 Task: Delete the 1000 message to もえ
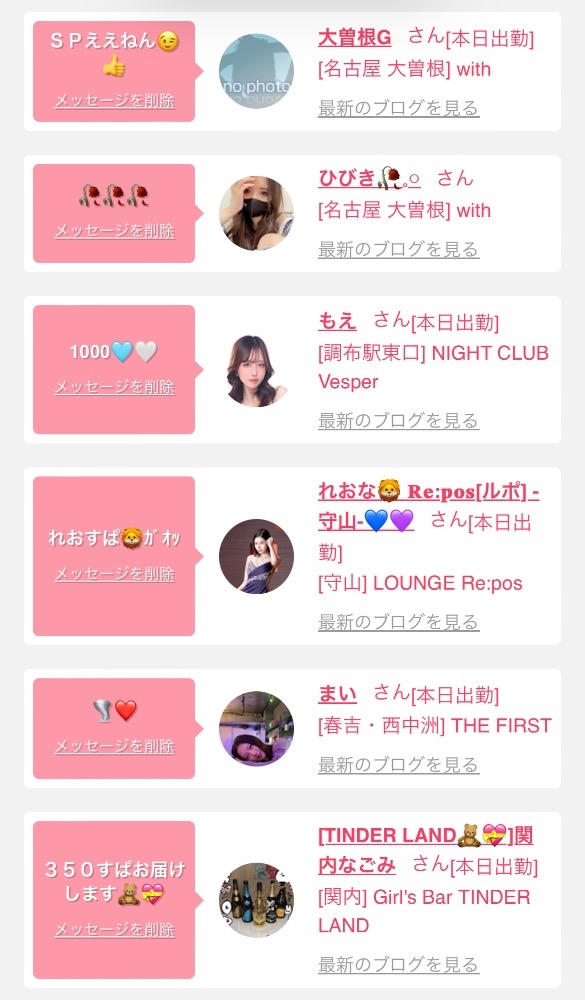pyautogui.click(x=115, y=387)
